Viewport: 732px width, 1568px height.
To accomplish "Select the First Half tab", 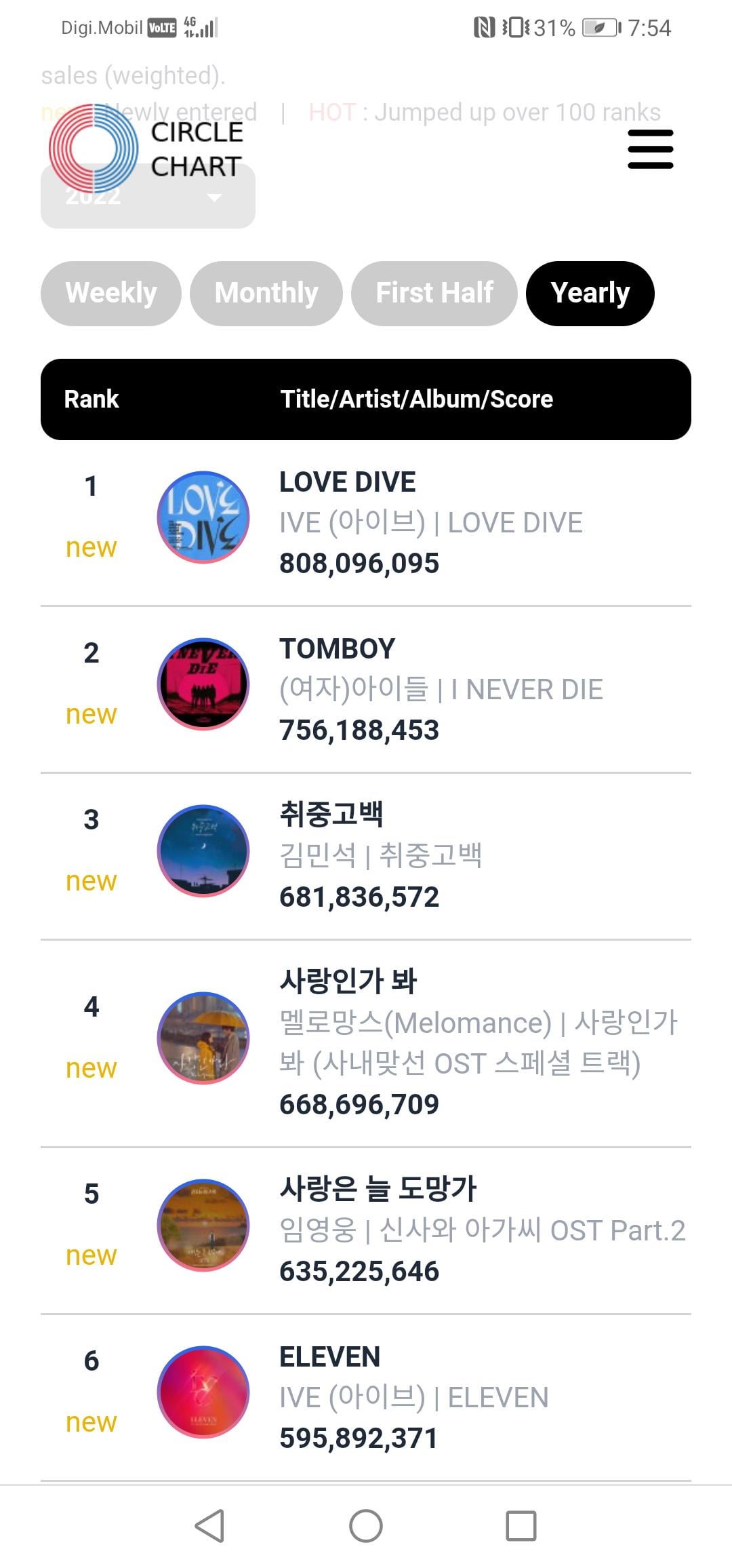I will (434, 293).
